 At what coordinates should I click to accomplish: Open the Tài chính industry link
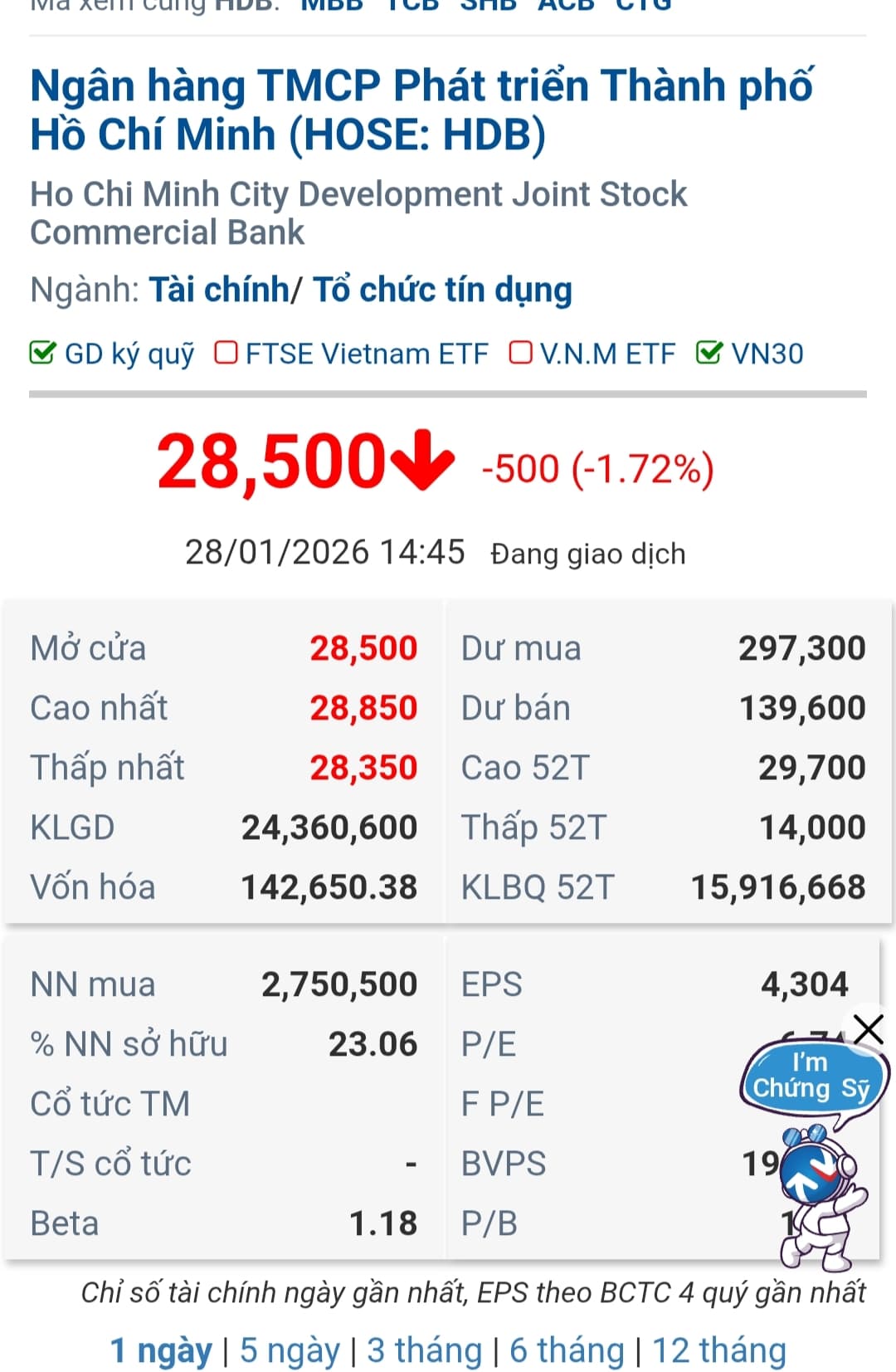coord(218,291)
